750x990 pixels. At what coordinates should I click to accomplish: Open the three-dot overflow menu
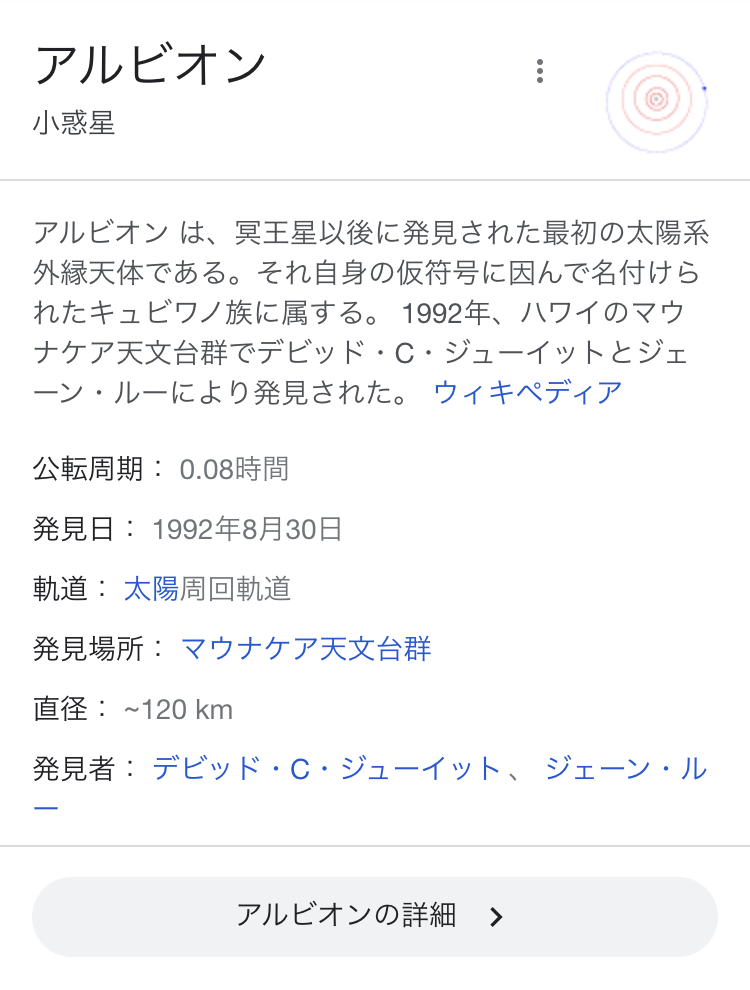point(539,71)
